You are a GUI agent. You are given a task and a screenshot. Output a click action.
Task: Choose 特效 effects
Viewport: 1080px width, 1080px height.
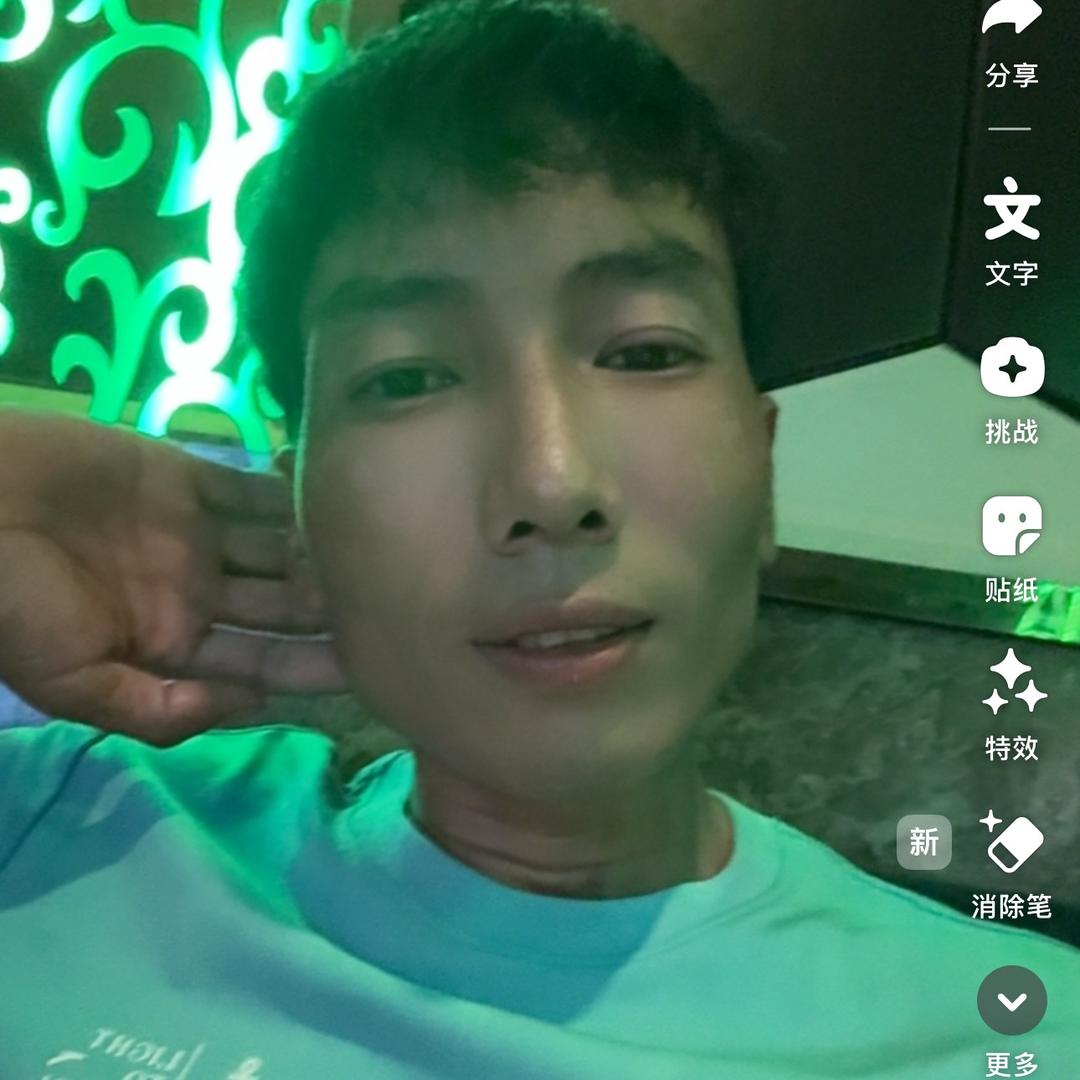click(1012, 684)
